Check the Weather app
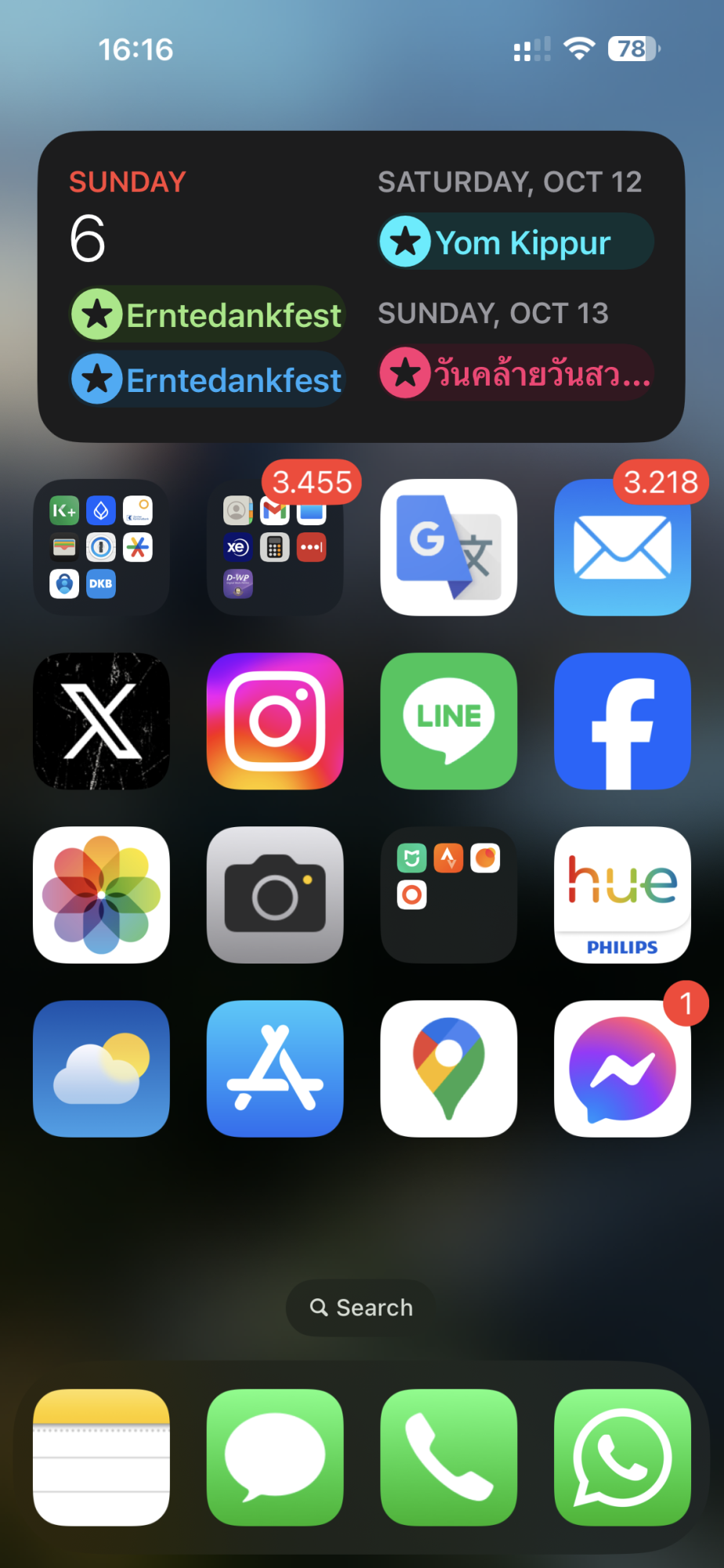The height and width of the screenshot is (1568, 724). (x=101, y=1069)
